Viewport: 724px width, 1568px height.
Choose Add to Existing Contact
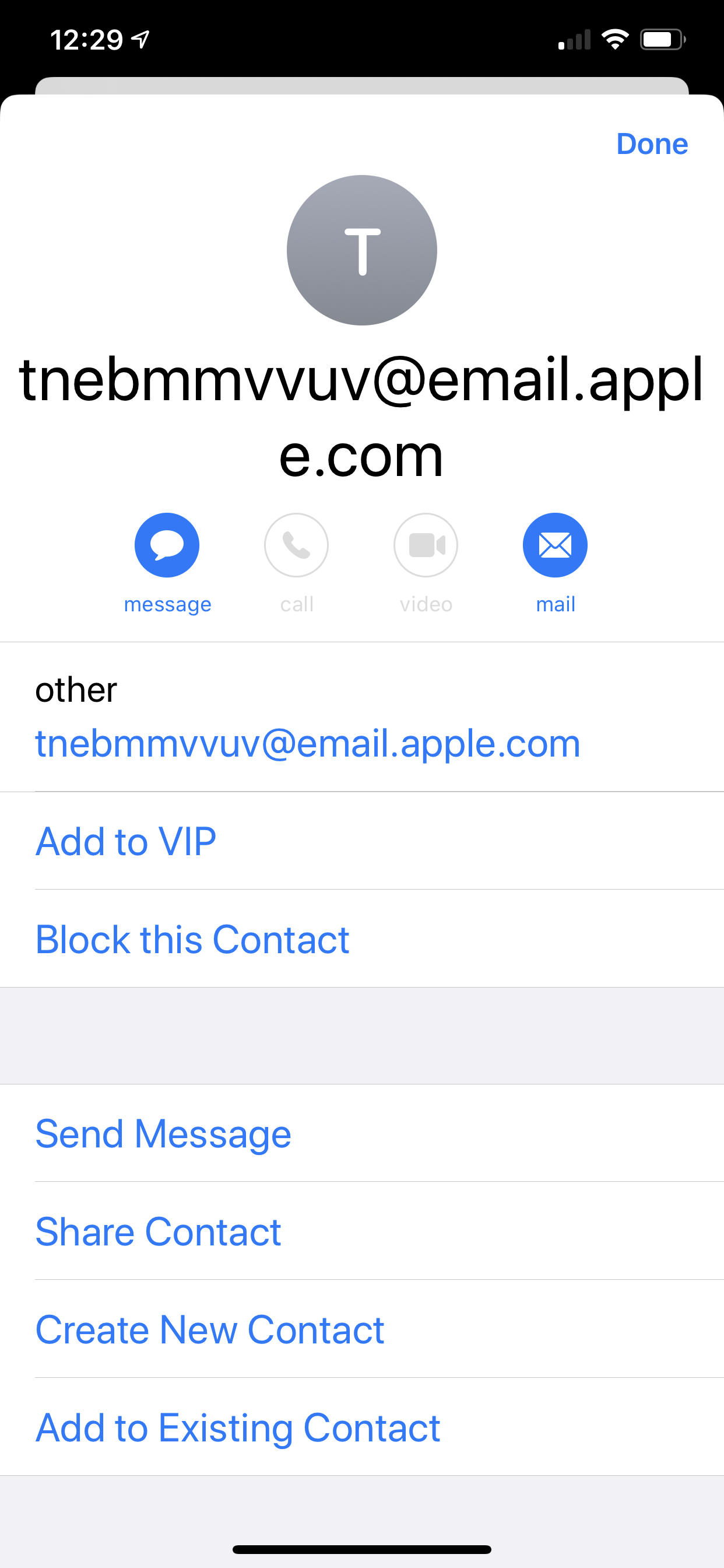[238, 1427]
